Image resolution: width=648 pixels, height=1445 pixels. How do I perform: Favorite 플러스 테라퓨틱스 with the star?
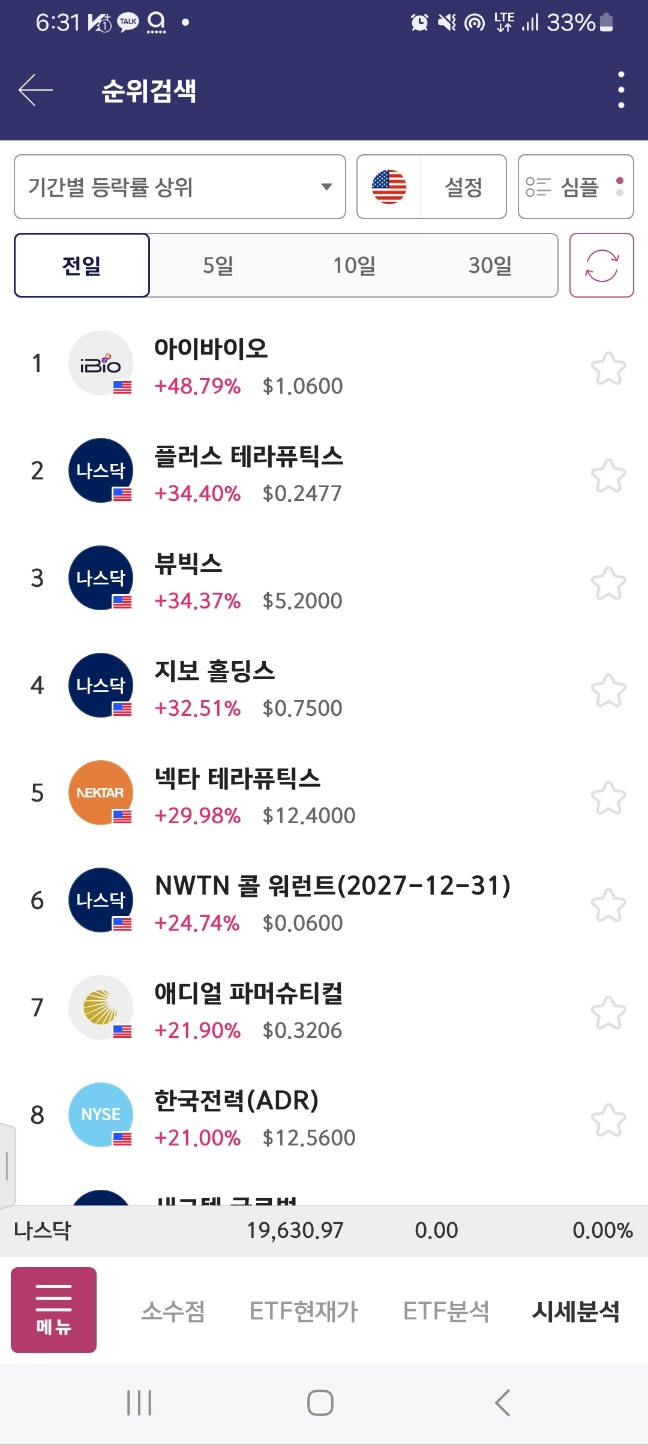point(608,475)
